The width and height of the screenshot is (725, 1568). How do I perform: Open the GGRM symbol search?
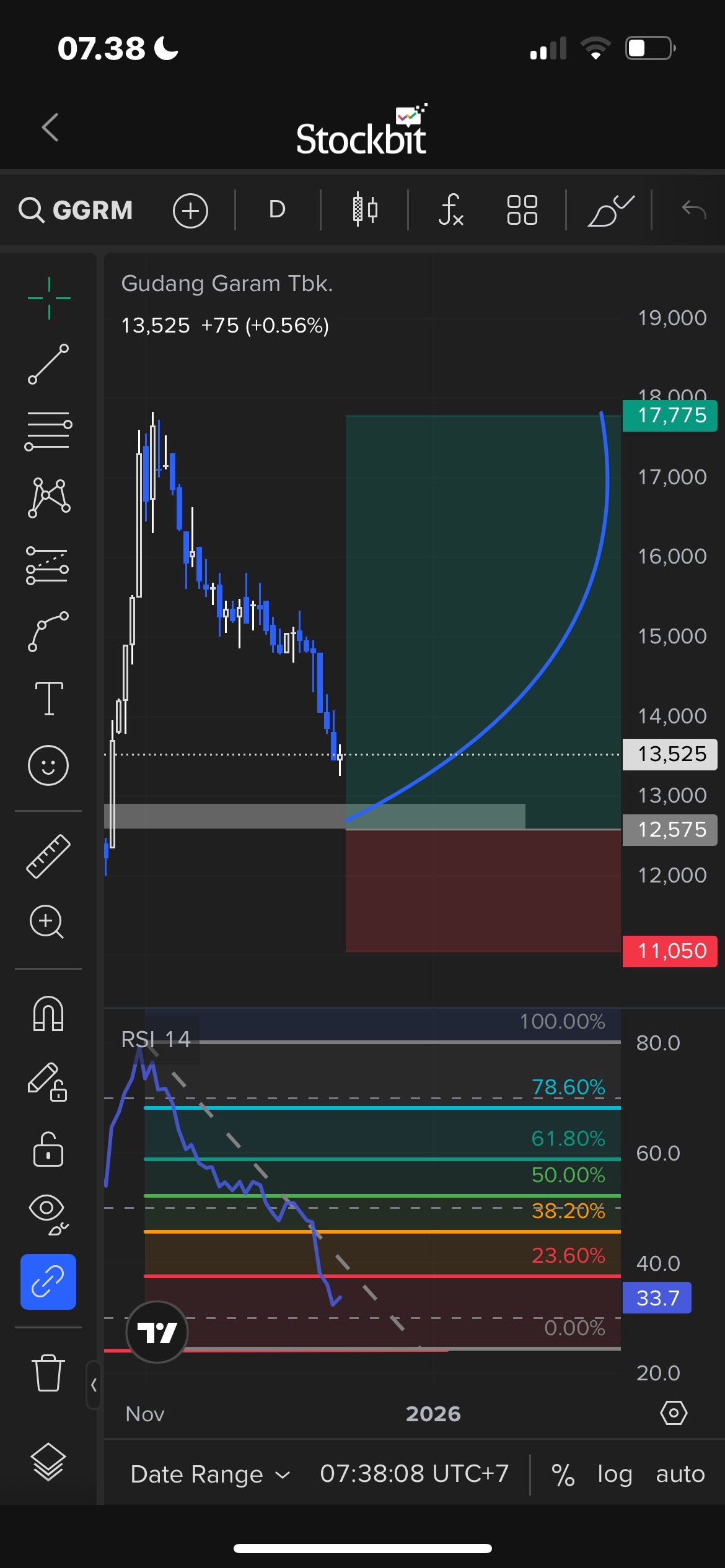pyautogui.click(x=76, y=211)
